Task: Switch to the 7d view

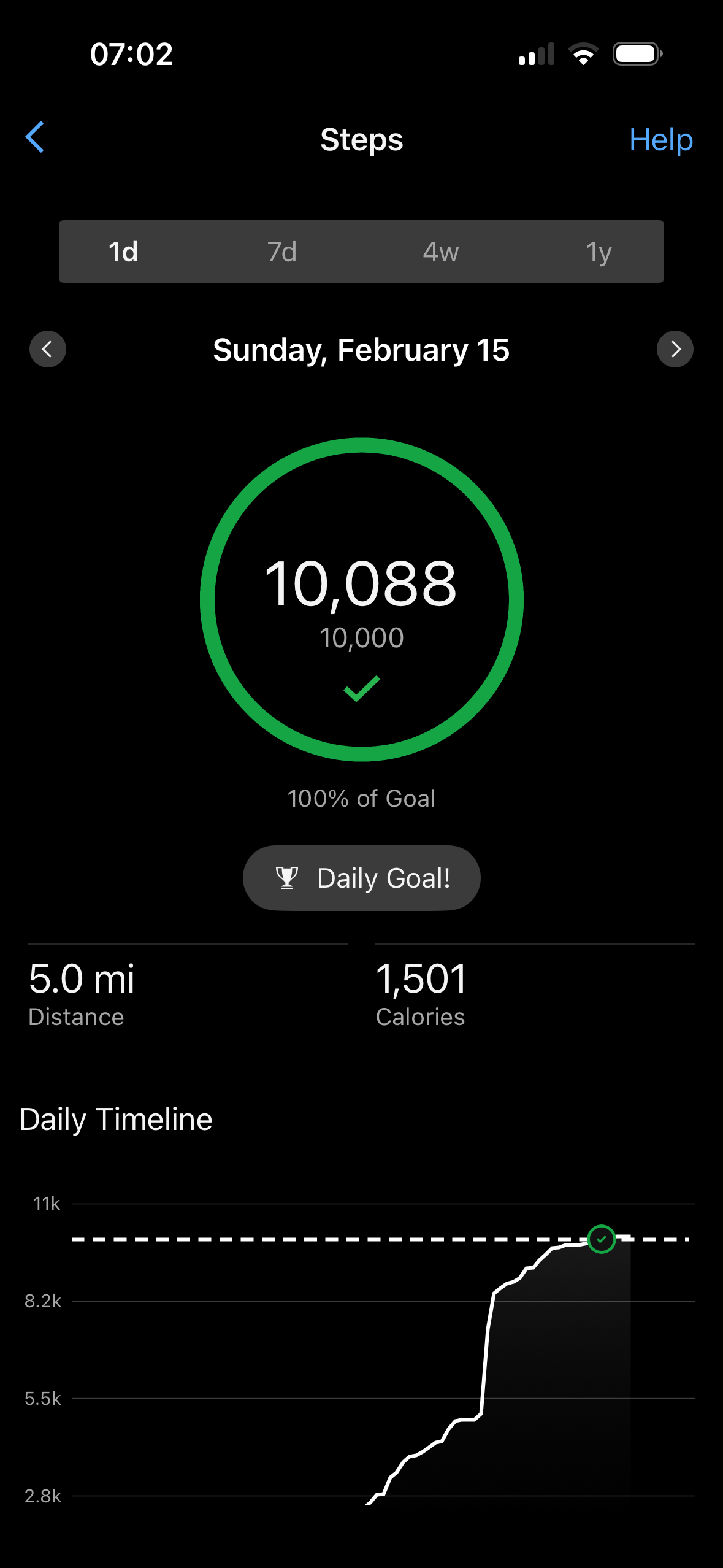Action: 282,252
